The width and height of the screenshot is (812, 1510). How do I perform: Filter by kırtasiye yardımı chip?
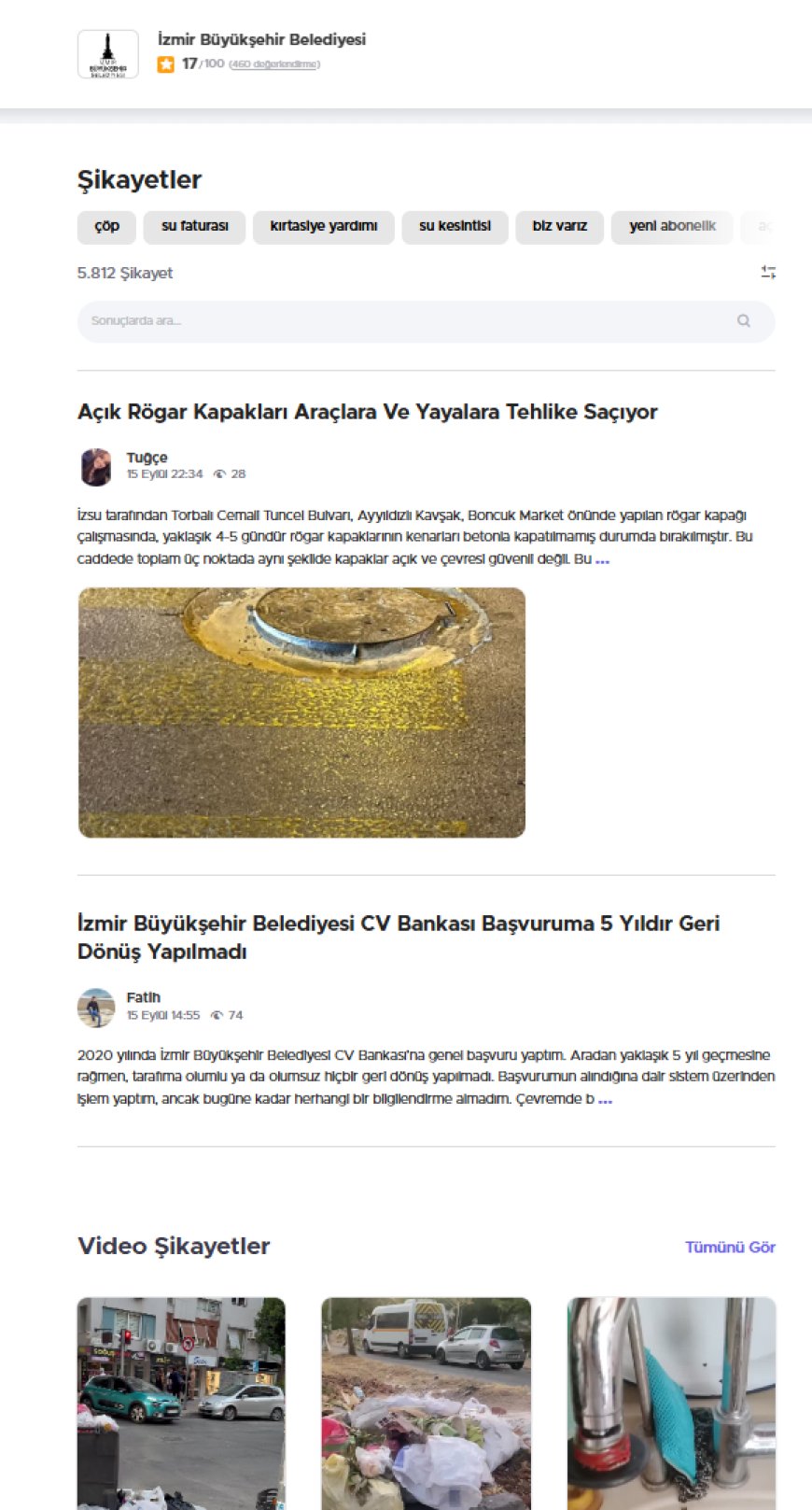323,227
